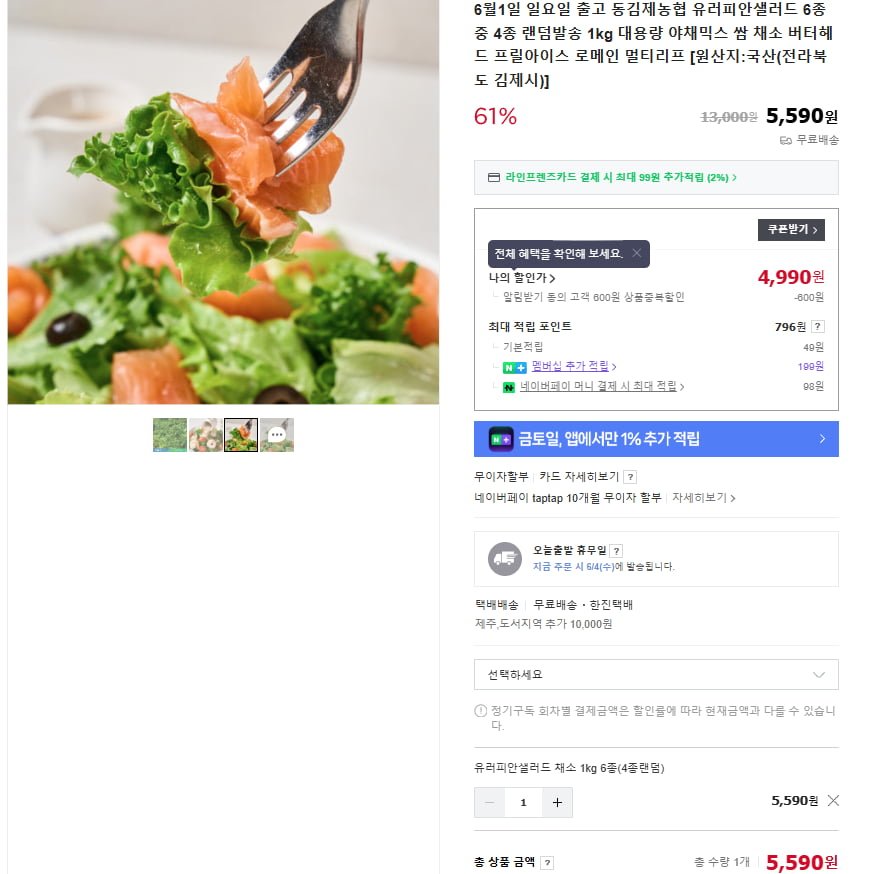Select the first product thumbnail
Viewport: 869px width, 874px height.
click(x=170, y=435)
